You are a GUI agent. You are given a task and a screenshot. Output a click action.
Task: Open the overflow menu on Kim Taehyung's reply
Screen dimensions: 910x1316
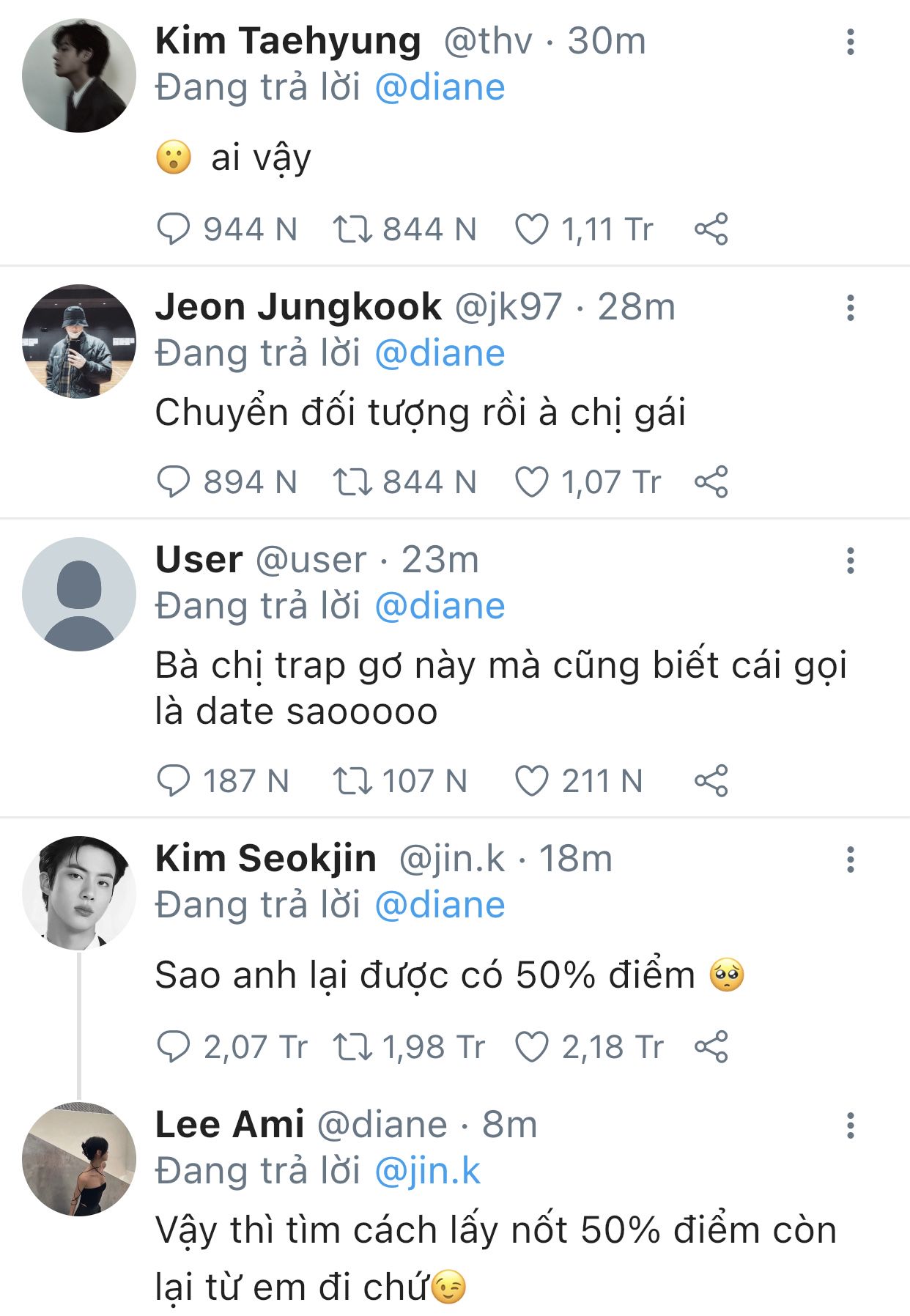pos(850,42)
